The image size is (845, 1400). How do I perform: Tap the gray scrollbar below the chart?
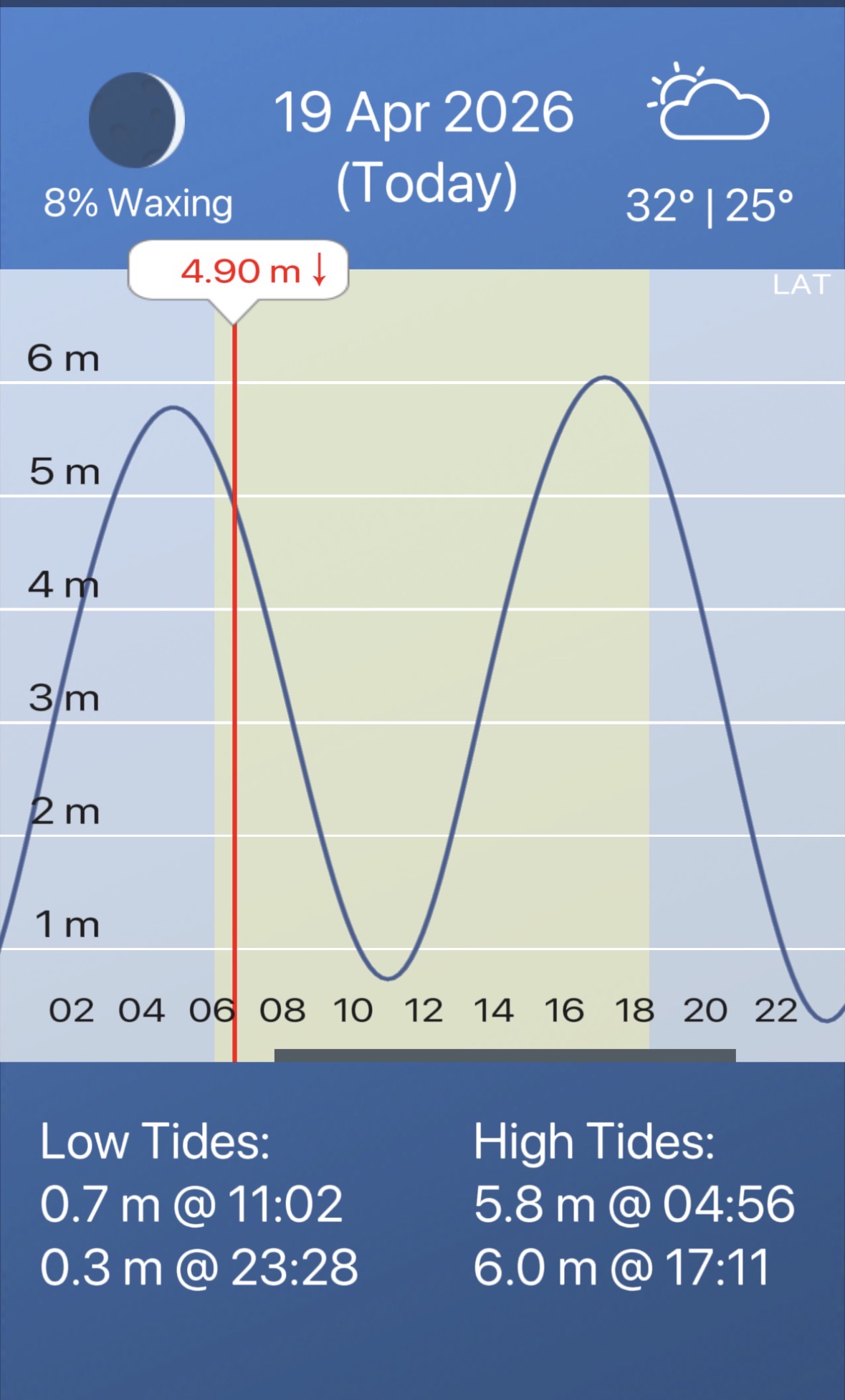click(x=505, y=1055)
